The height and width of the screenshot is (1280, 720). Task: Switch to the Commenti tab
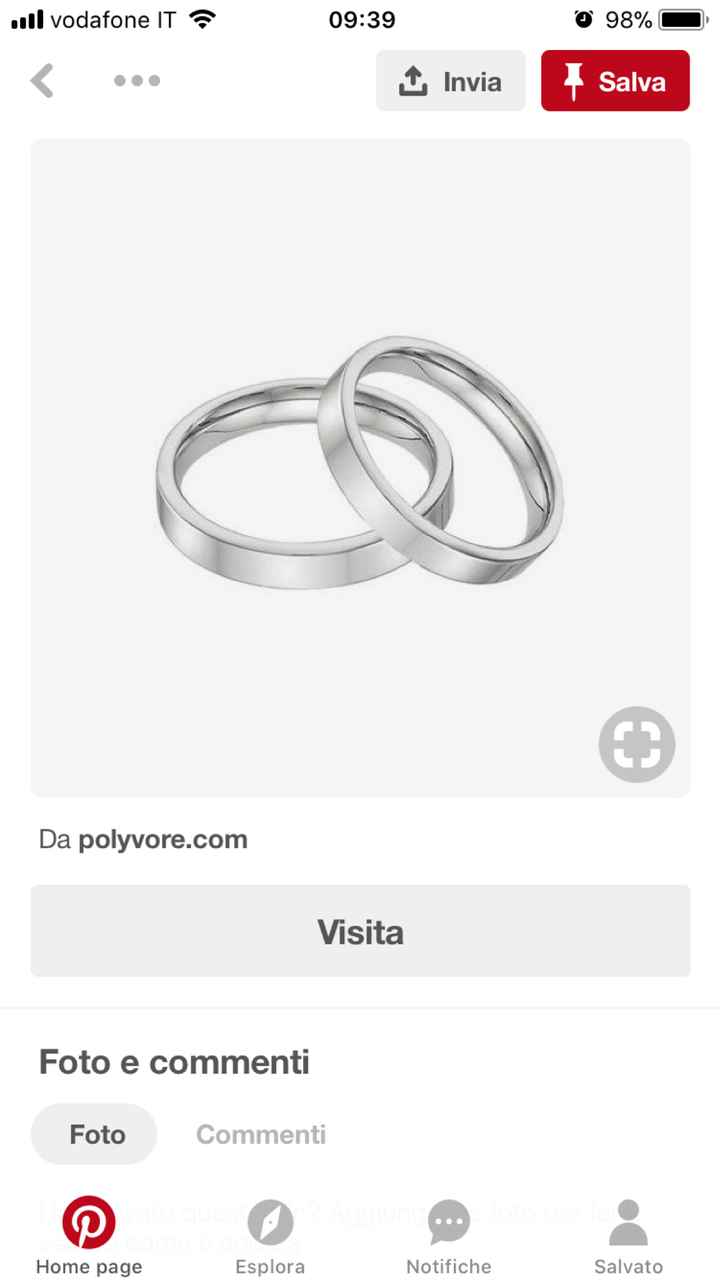click(x=260, y=1134)
